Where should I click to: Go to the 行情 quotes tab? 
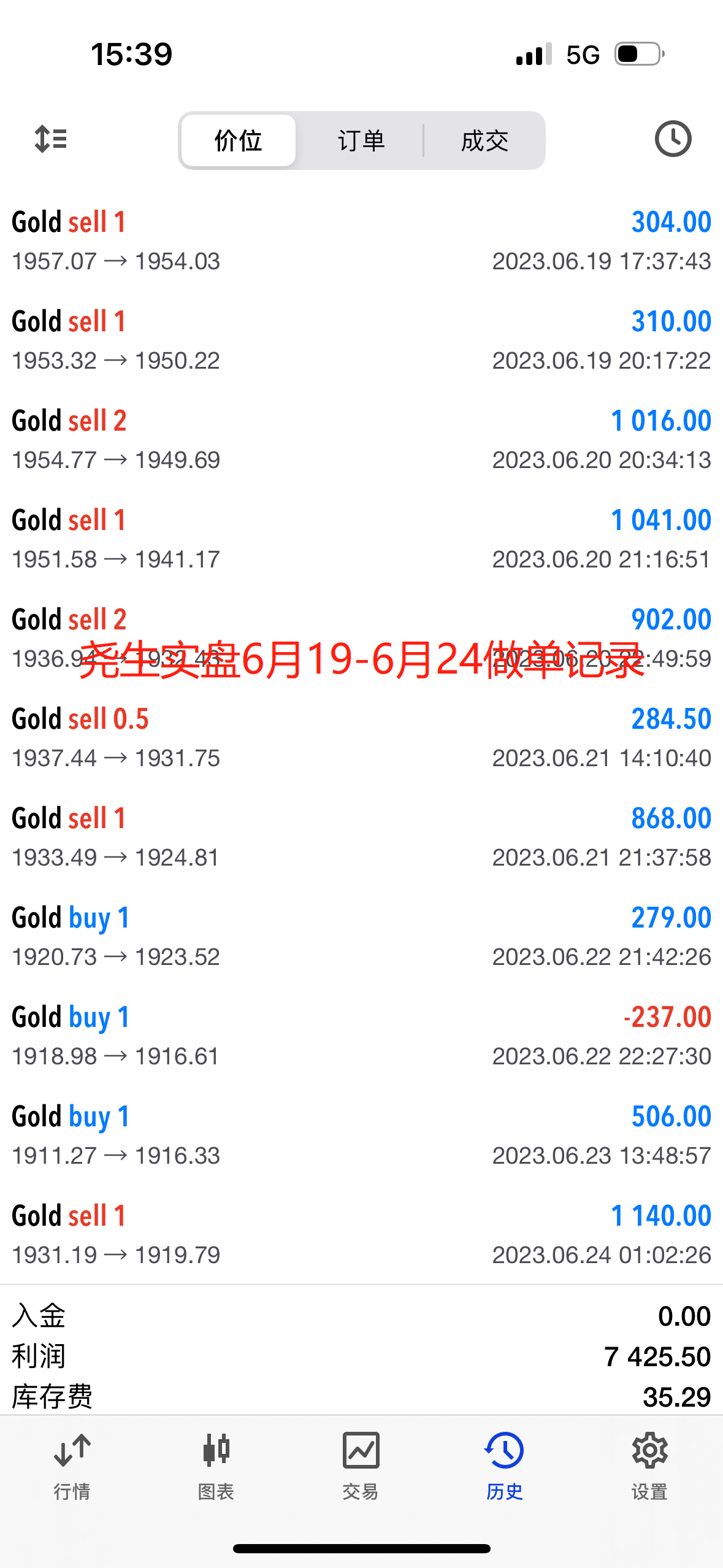[x=72, y=1466]
